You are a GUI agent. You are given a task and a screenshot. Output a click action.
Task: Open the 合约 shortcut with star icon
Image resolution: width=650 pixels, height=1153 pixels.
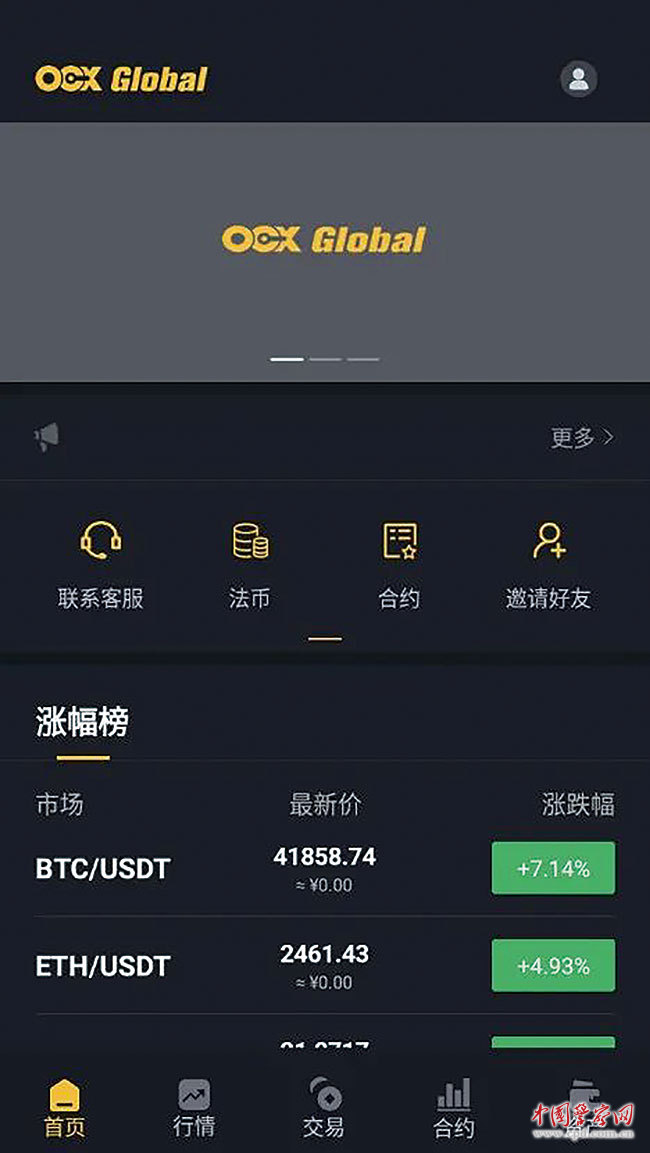399,565
